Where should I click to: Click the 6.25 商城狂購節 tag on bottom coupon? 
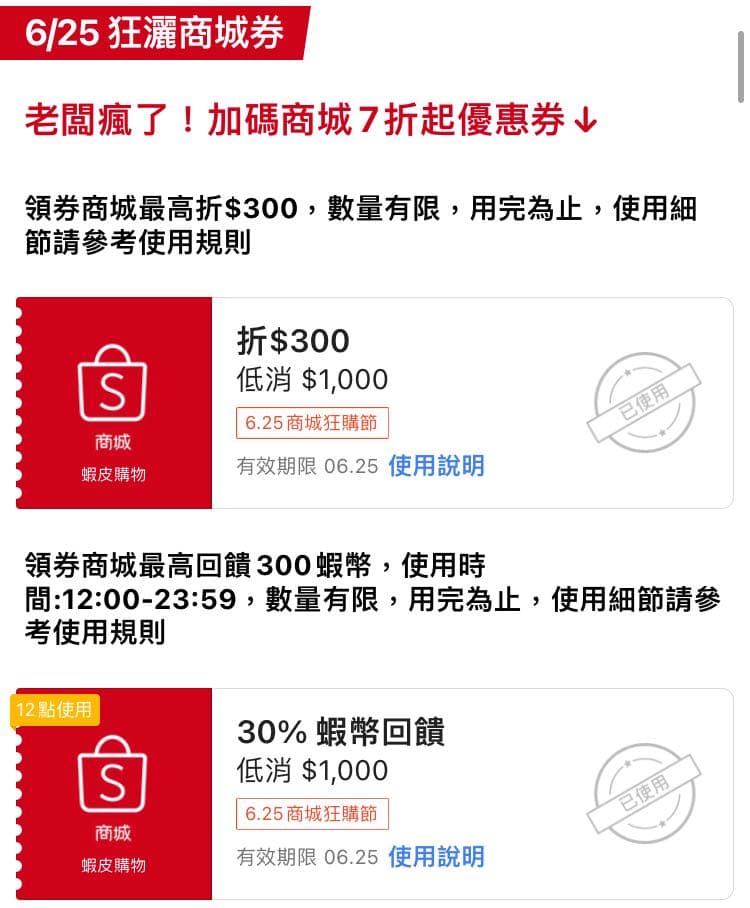(312, 815)
